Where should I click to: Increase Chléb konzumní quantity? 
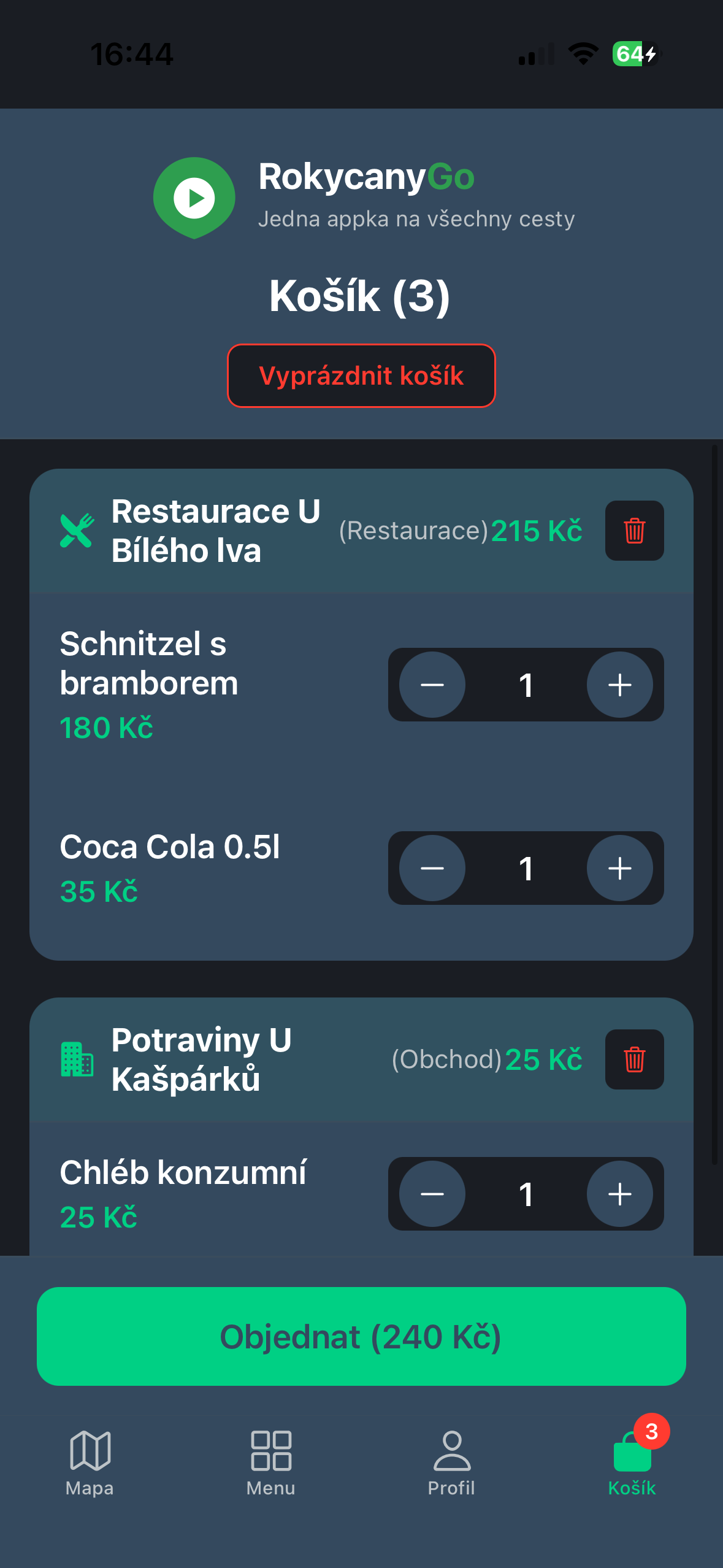pyautogui.click(x=619, y=1194)
